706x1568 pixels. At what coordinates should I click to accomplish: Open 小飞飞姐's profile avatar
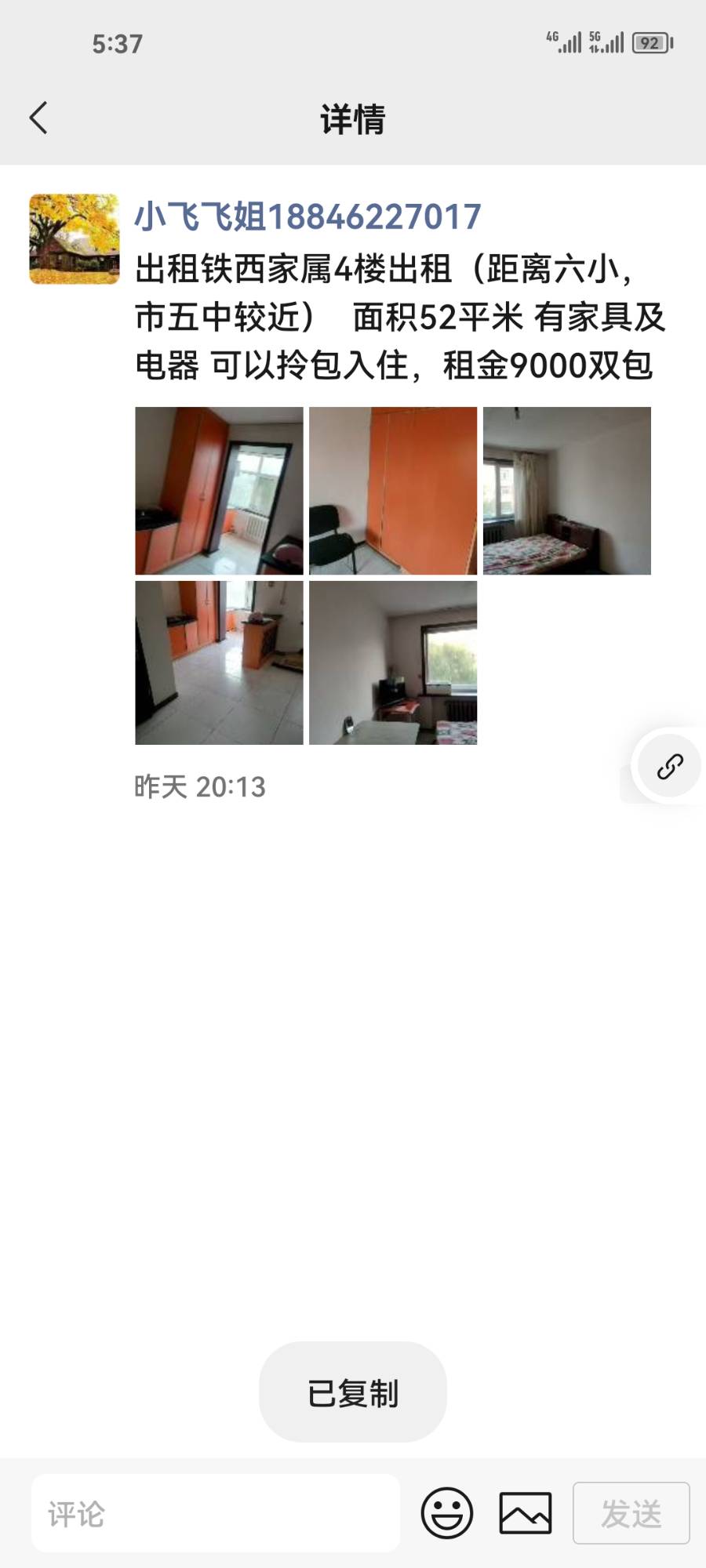point(74,239)
